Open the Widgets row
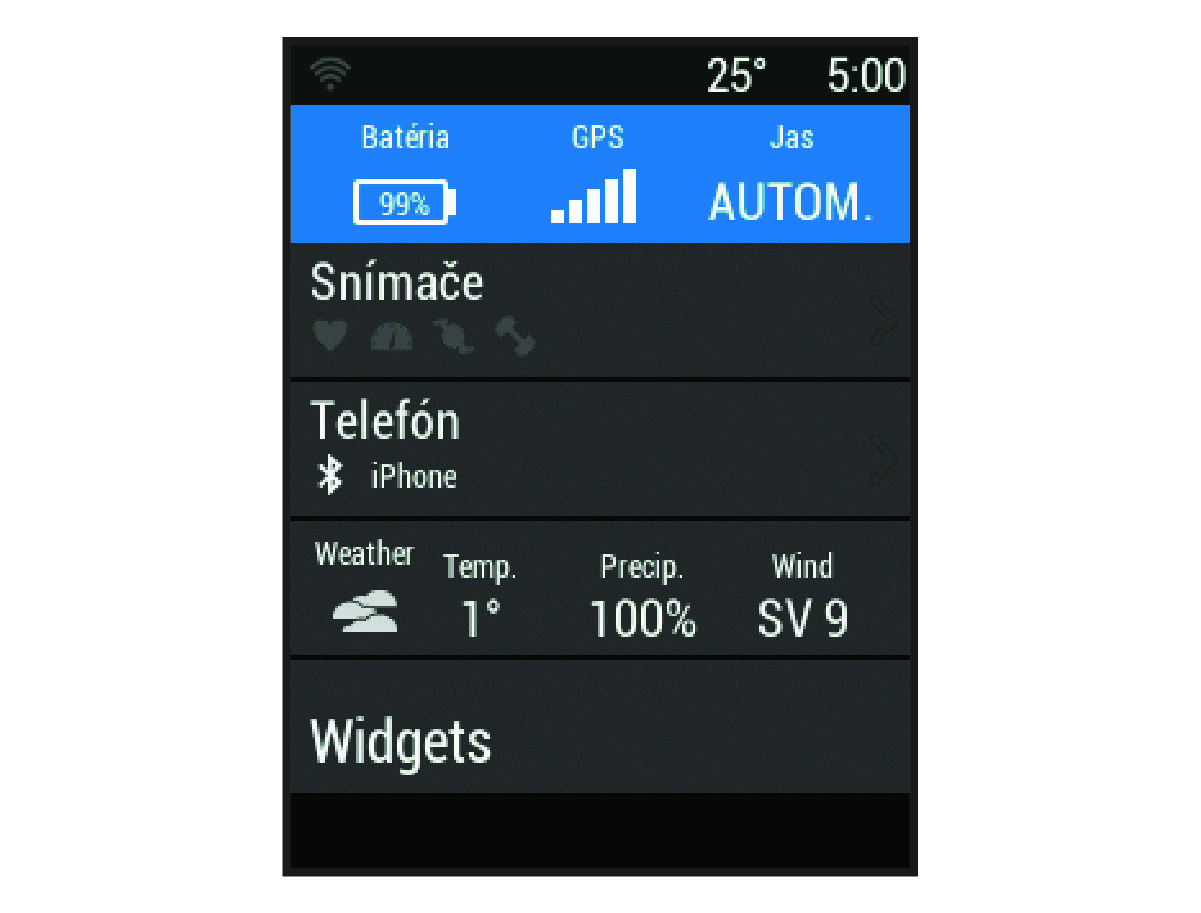This screenshot has height=913, width=1201. [x=600, y=728]
